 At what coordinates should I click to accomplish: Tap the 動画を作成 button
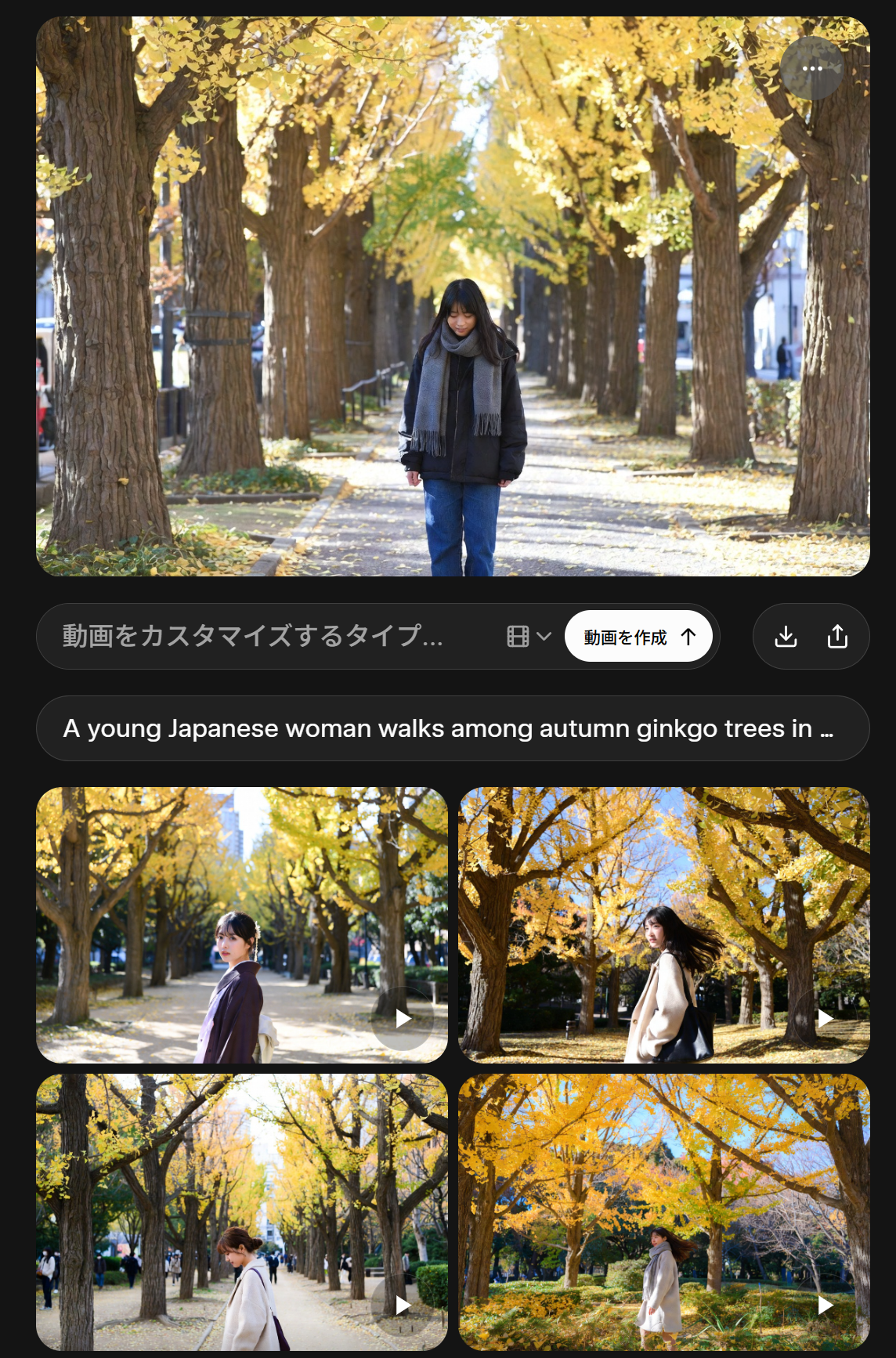[x=638, y=636]
